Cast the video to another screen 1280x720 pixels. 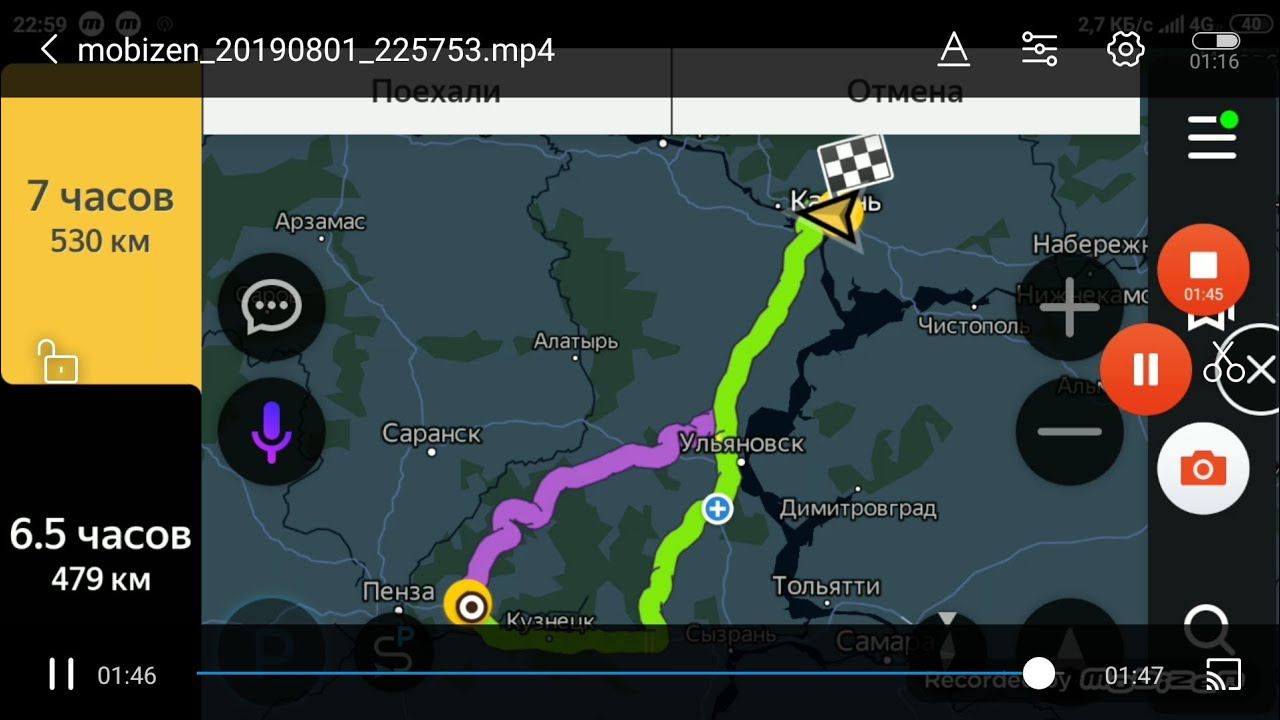[x=1223, y=675]
